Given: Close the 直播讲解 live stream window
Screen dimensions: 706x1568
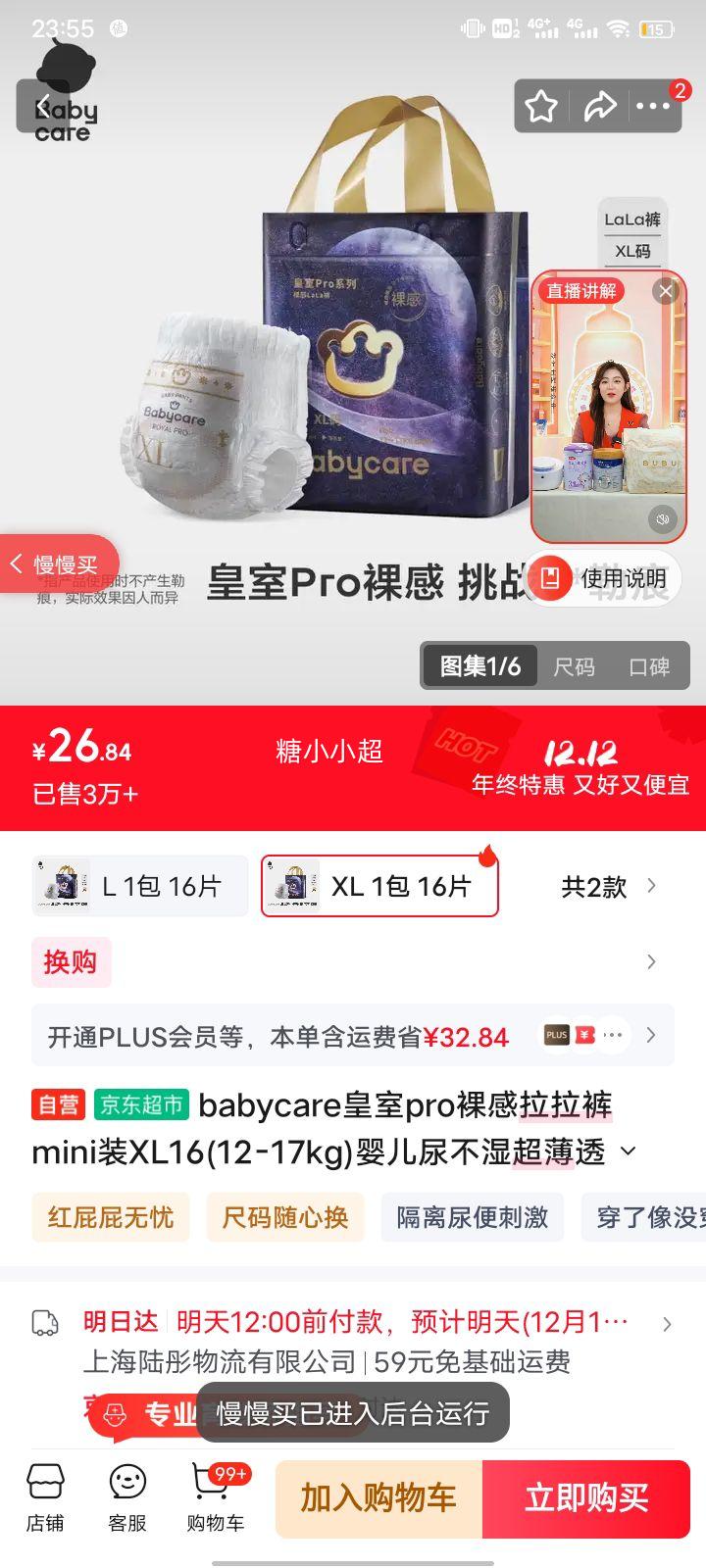Looking at the screenshot, I should (665, 291).
